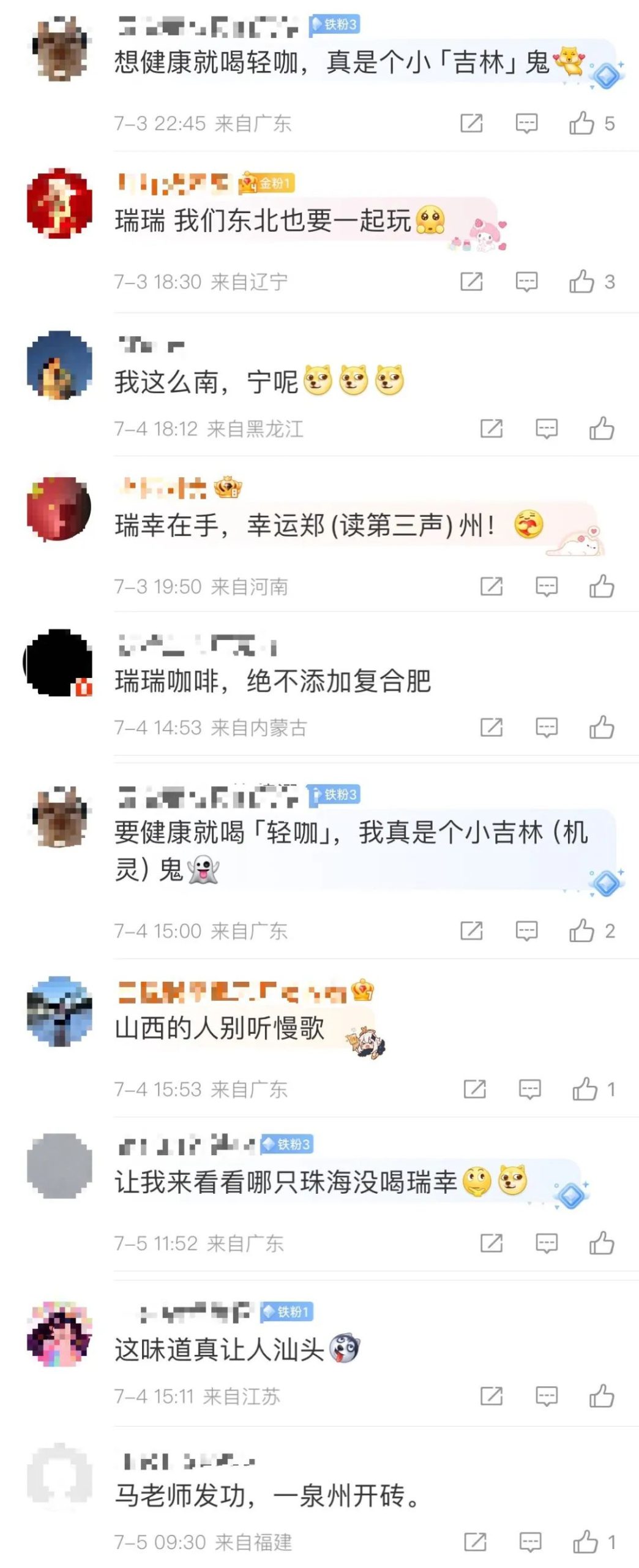Share the comment '我这么南，宁呢'

click(491, 429)
